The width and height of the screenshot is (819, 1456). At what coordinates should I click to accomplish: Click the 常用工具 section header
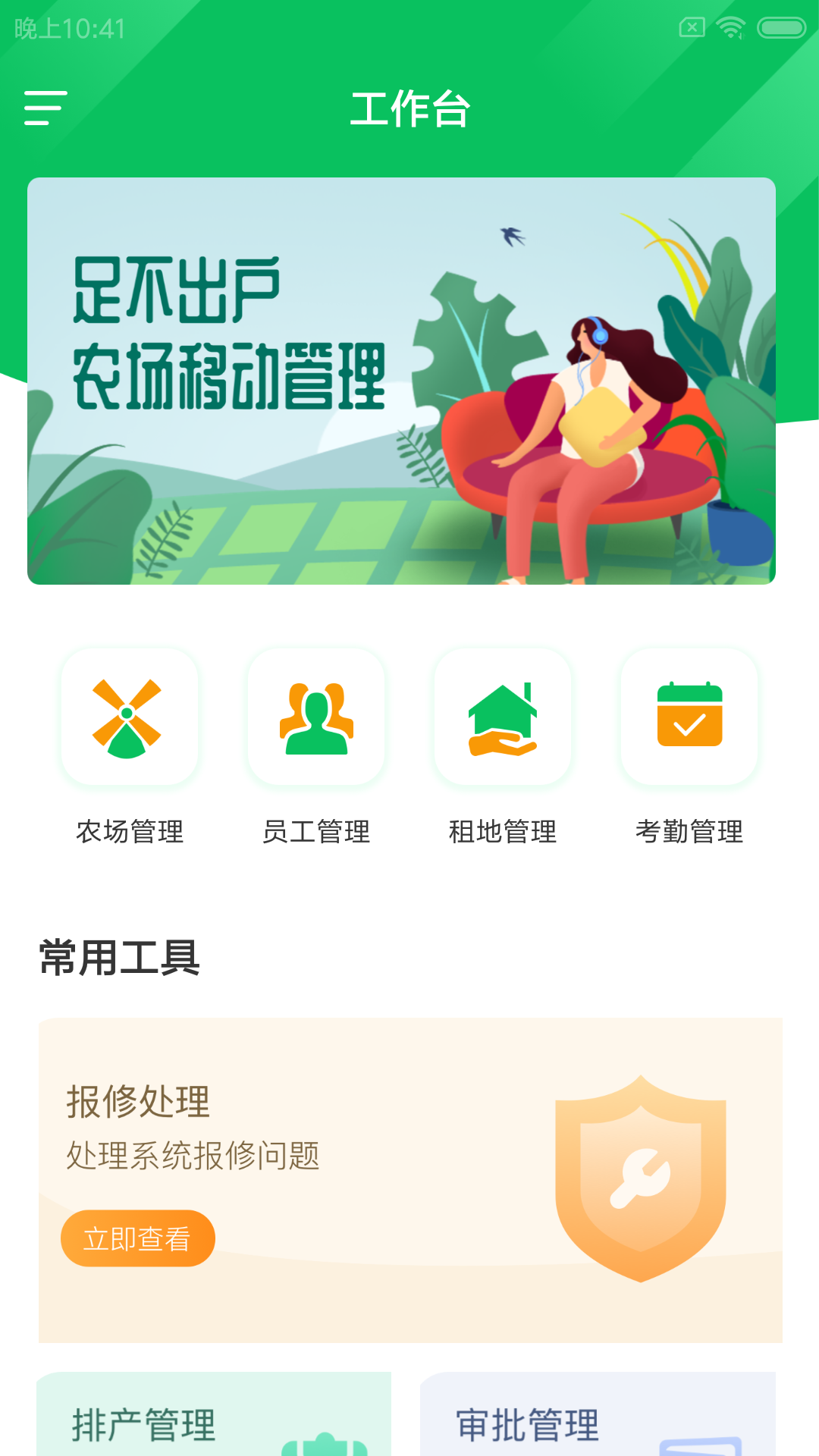[118, 957]
